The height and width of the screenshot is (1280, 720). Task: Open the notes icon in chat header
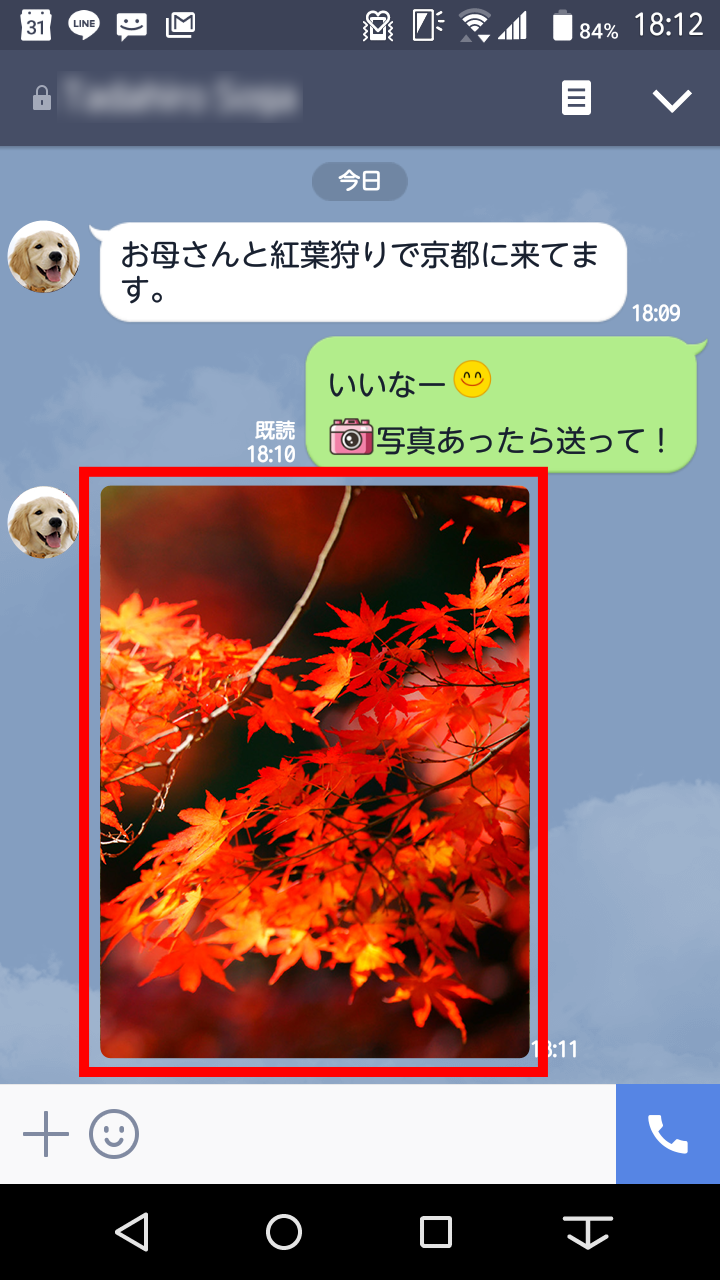tap(576, 98)
